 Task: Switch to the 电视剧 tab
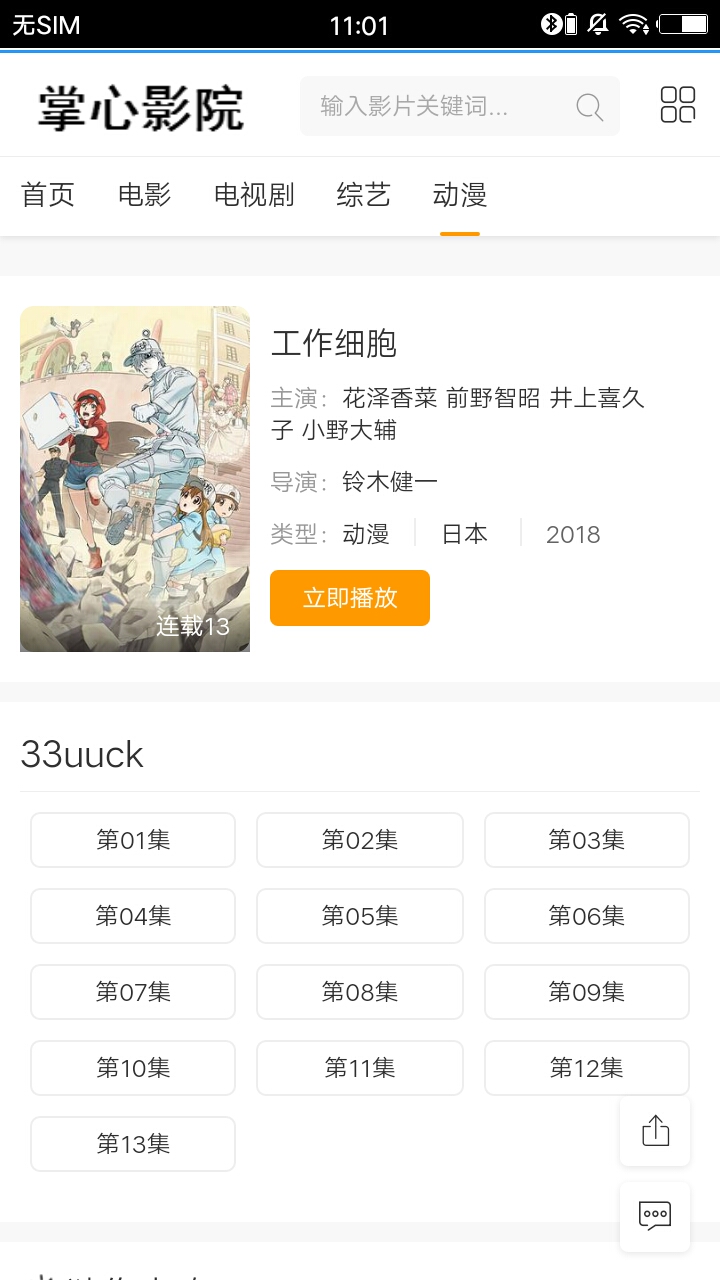coord(254,195)
